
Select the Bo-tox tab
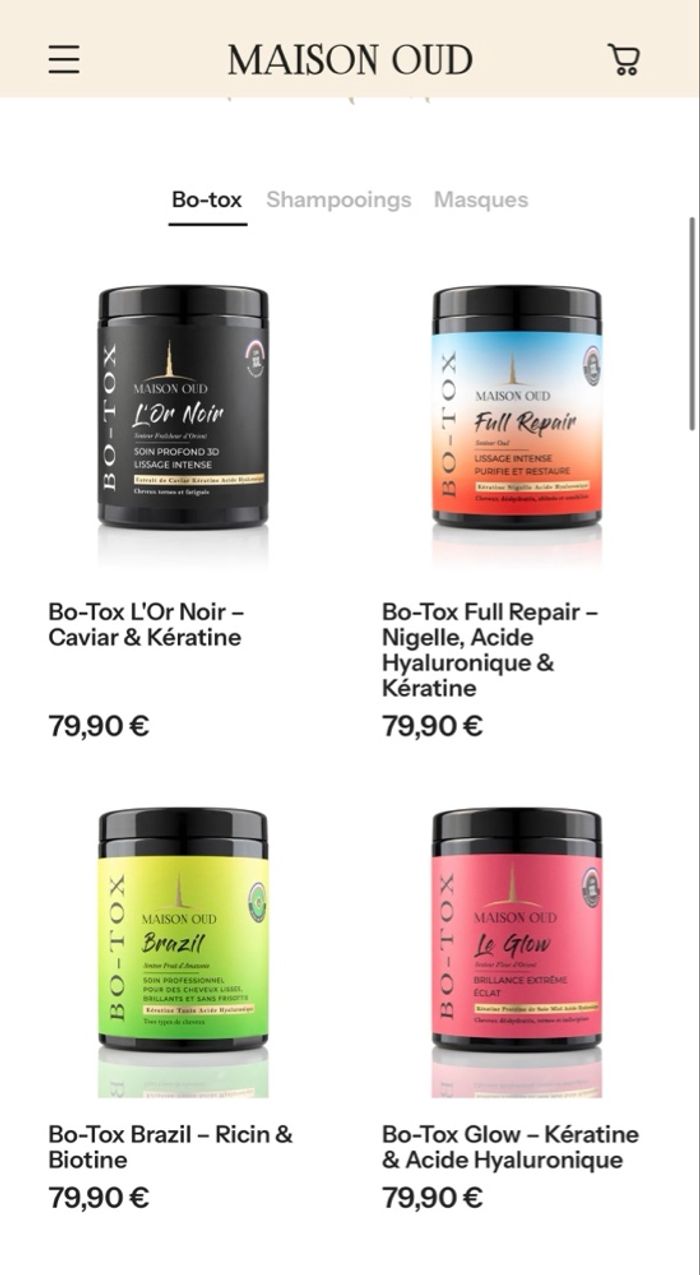click(207, 200)
